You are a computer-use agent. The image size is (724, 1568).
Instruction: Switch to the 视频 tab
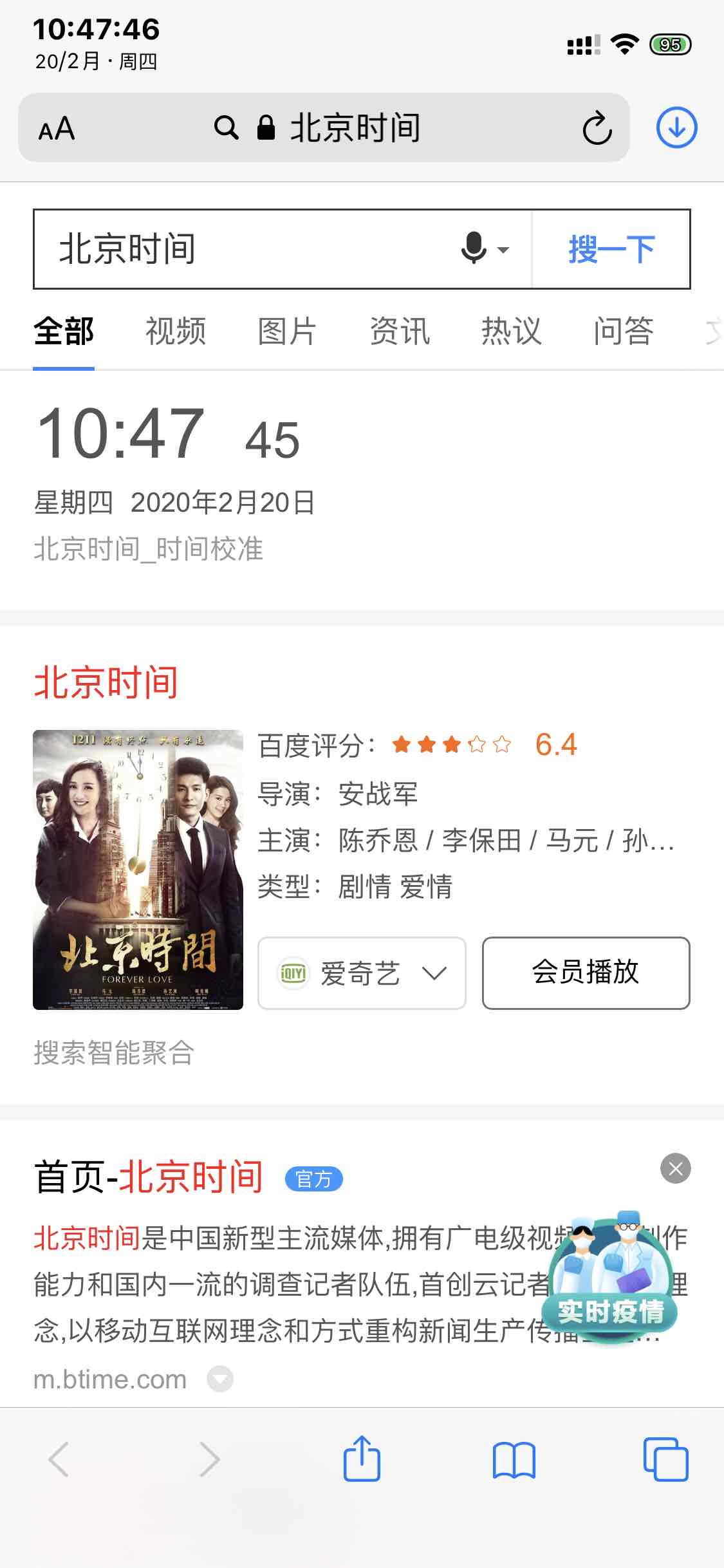pos(176,331)
